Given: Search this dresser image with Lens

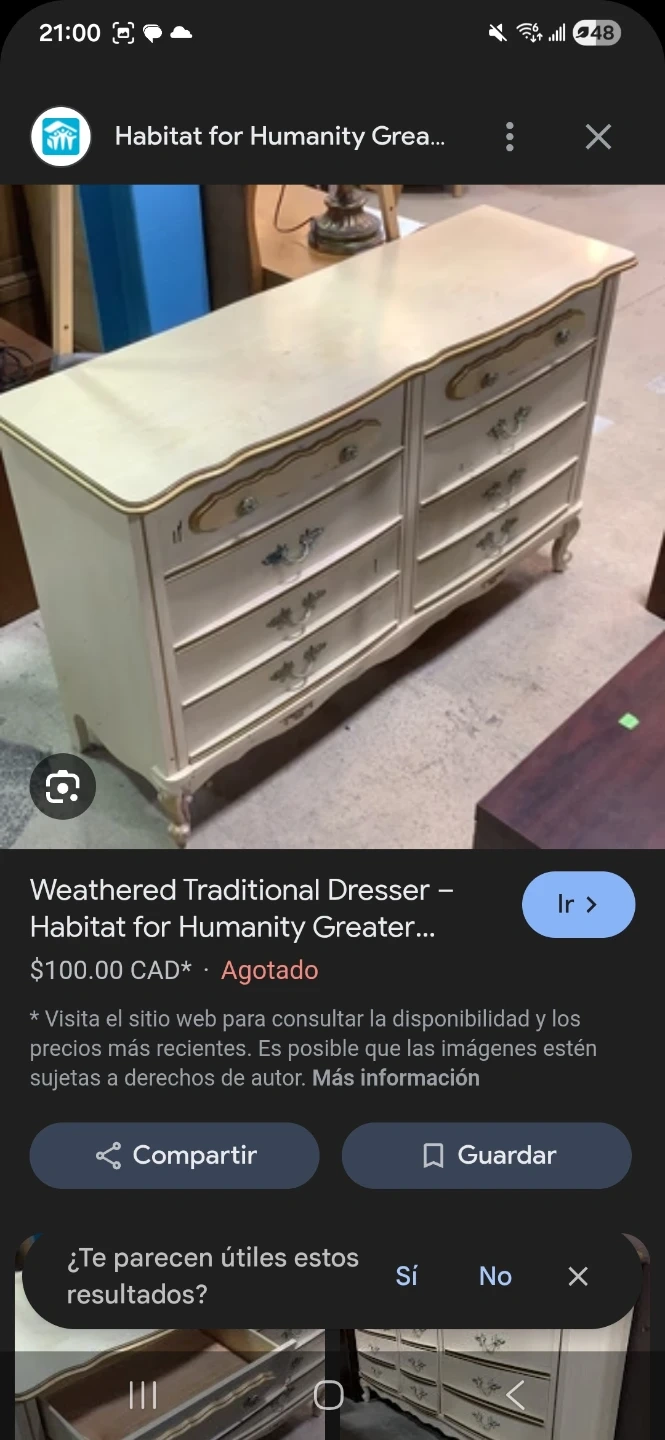Looking at the screenshot, I should 63,788.
